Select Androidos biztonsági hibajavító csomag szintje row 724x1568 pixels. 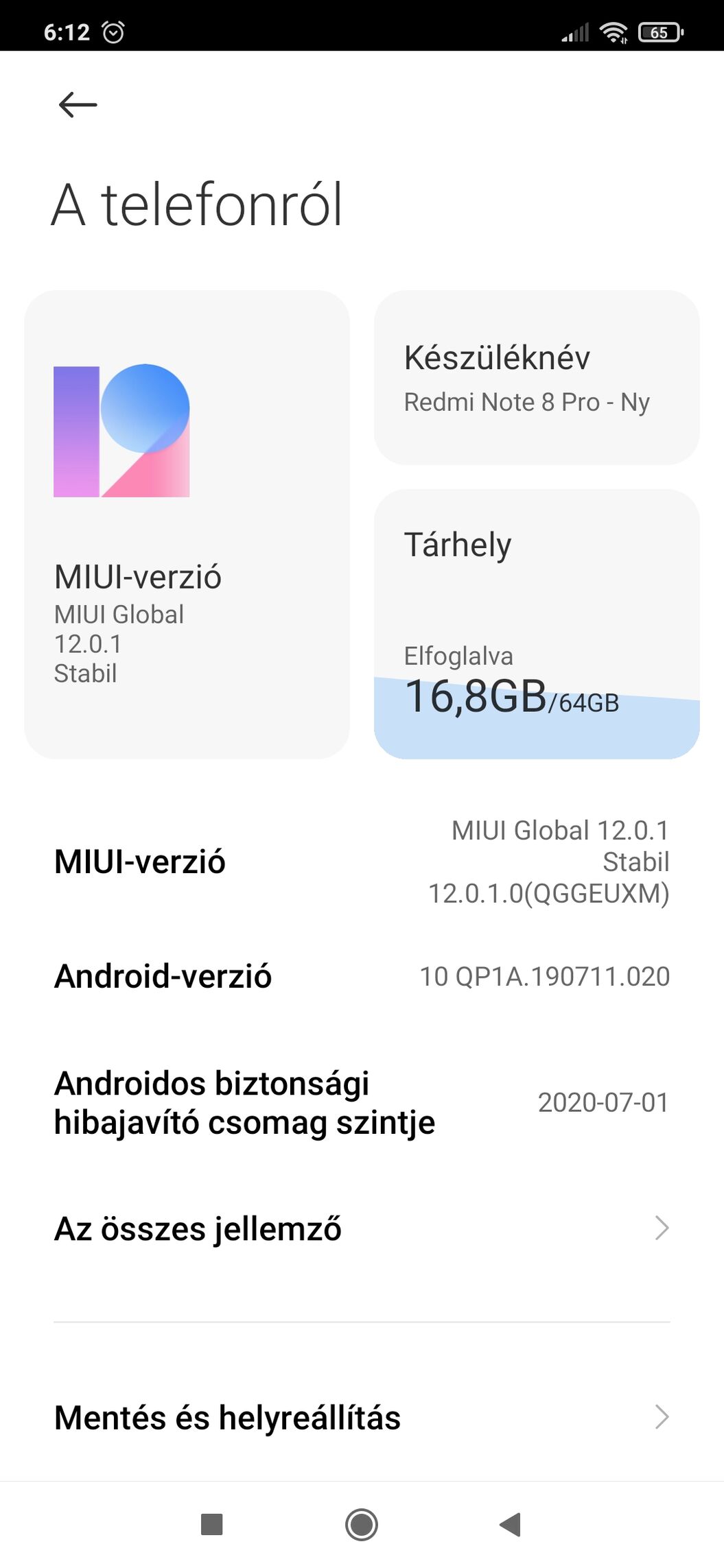click(362, 1102)
